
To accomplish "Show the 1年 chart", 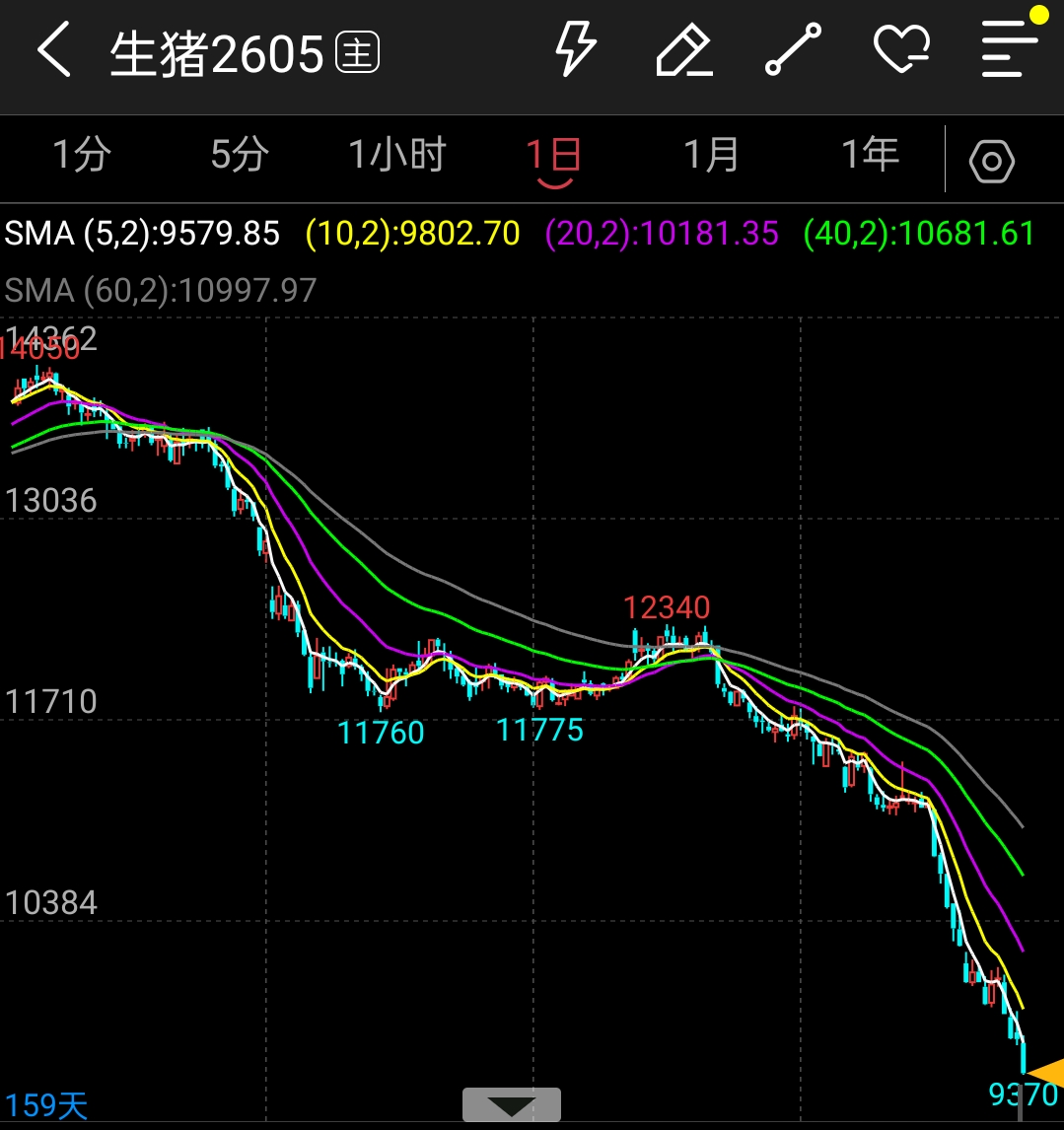I will pyautogui.click(x=870, y=157).
